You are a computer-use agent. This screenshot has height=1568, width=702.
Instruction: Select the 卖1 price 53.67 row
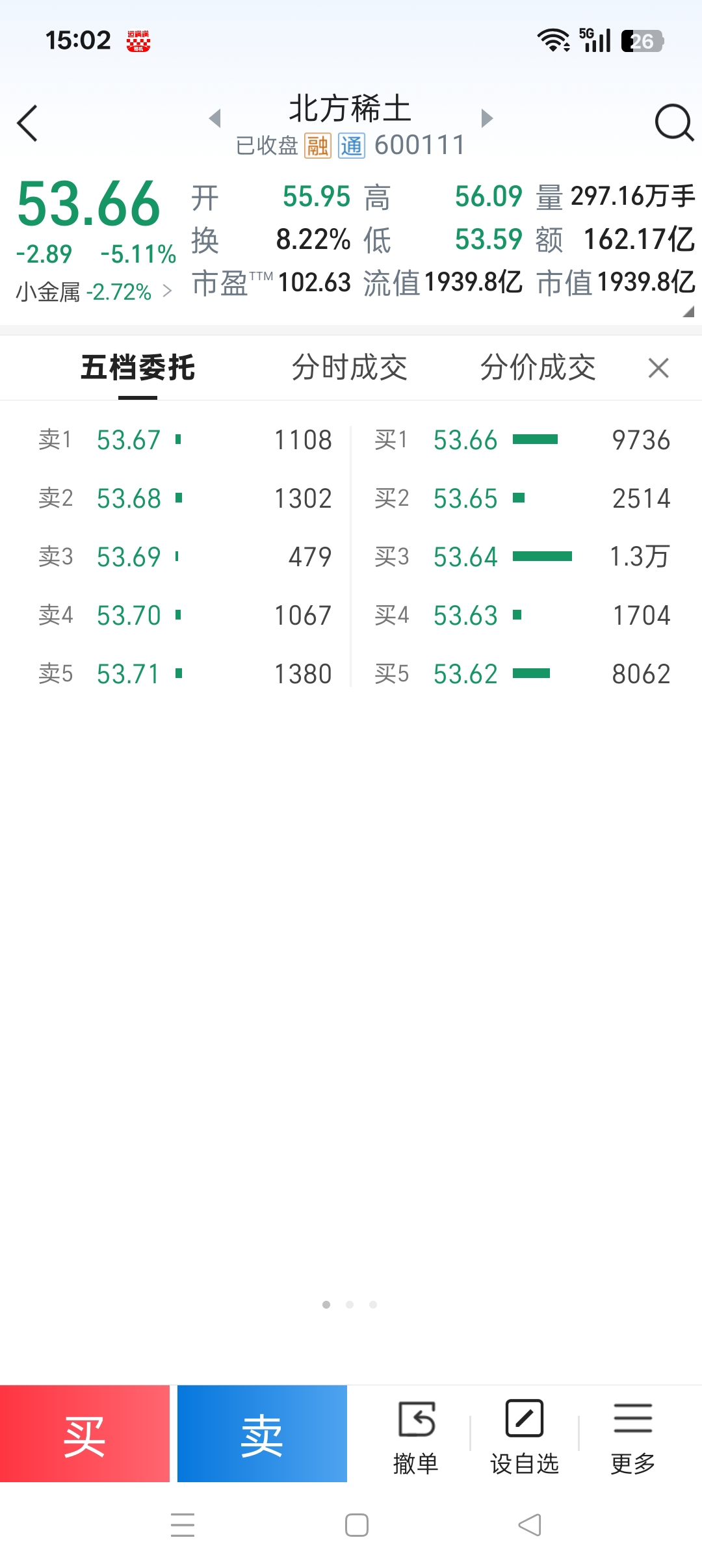[185, 440]
